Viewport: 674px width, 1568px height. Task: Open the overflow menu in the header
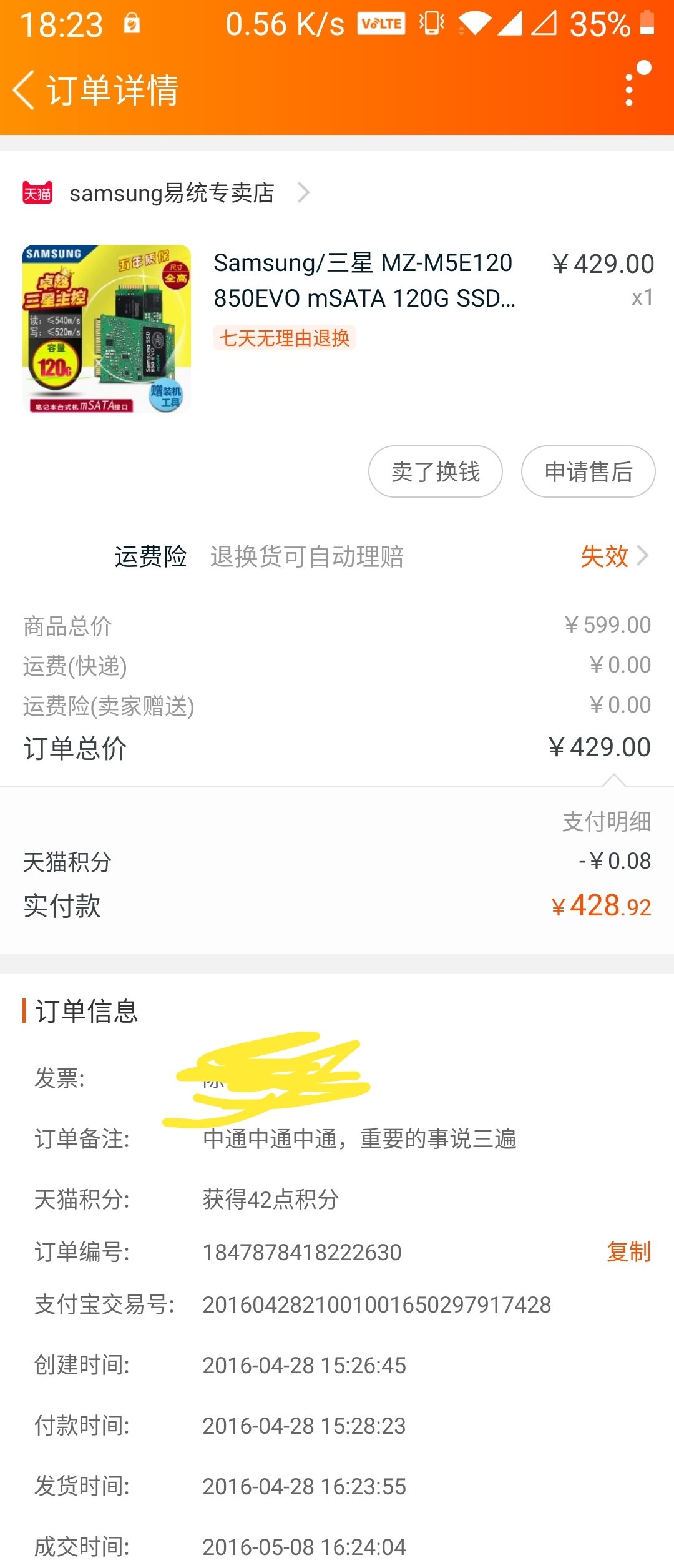pyautogui.click(x=630, y=89)
